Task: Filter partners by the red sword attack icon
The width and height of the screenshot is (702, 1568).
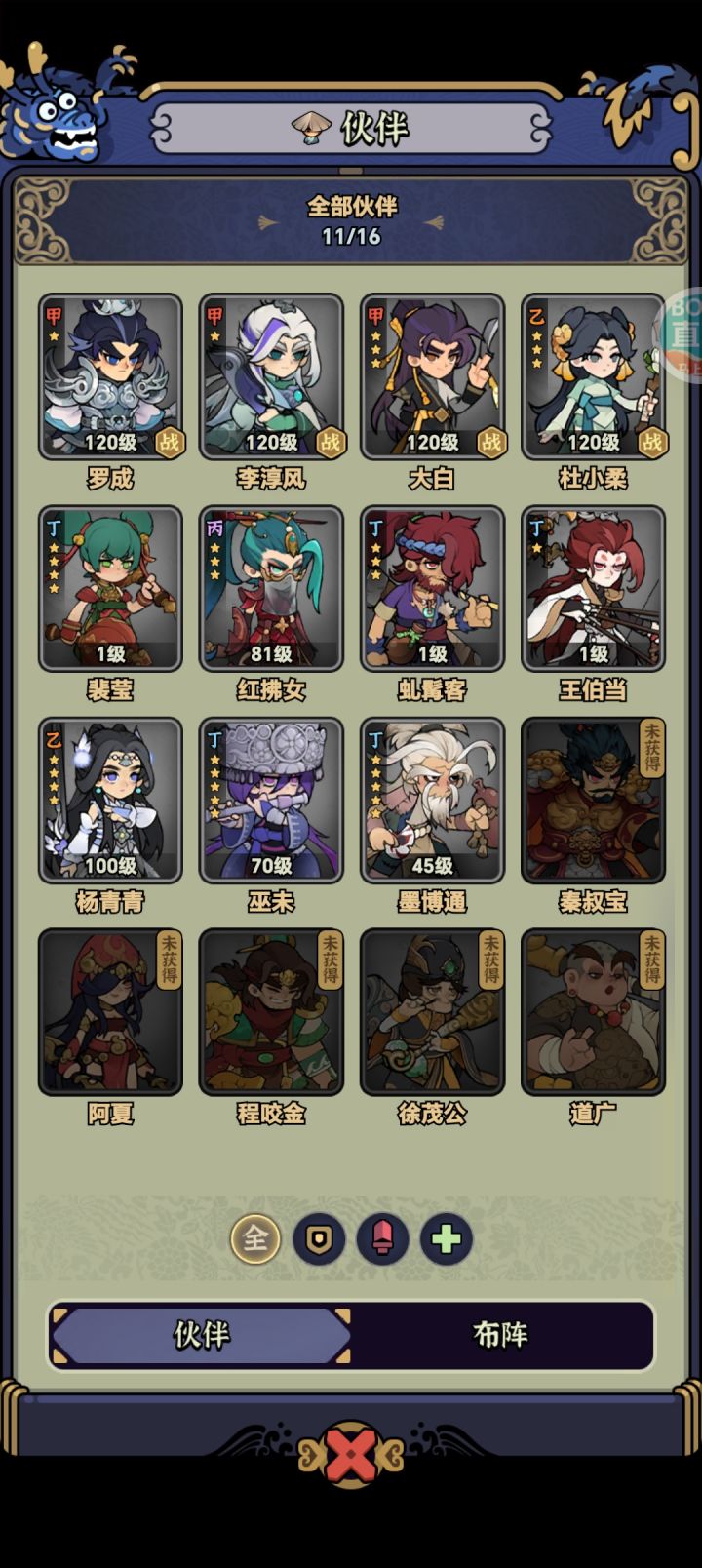Action: point(383,1239)
